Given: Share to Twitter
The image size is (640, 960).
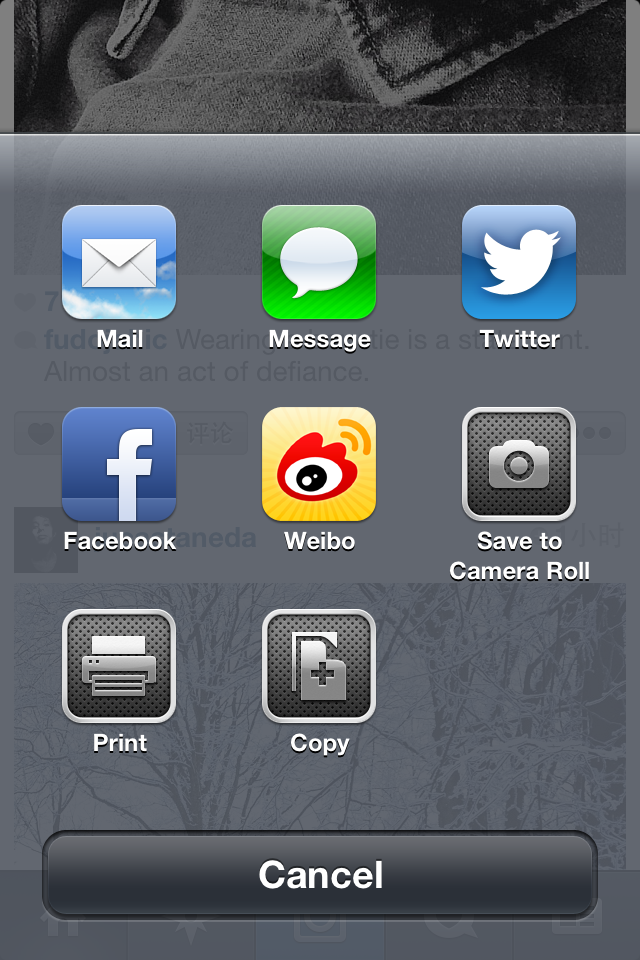Looking at the screenshot, I should pyautogui.click(x=519, y=262).
